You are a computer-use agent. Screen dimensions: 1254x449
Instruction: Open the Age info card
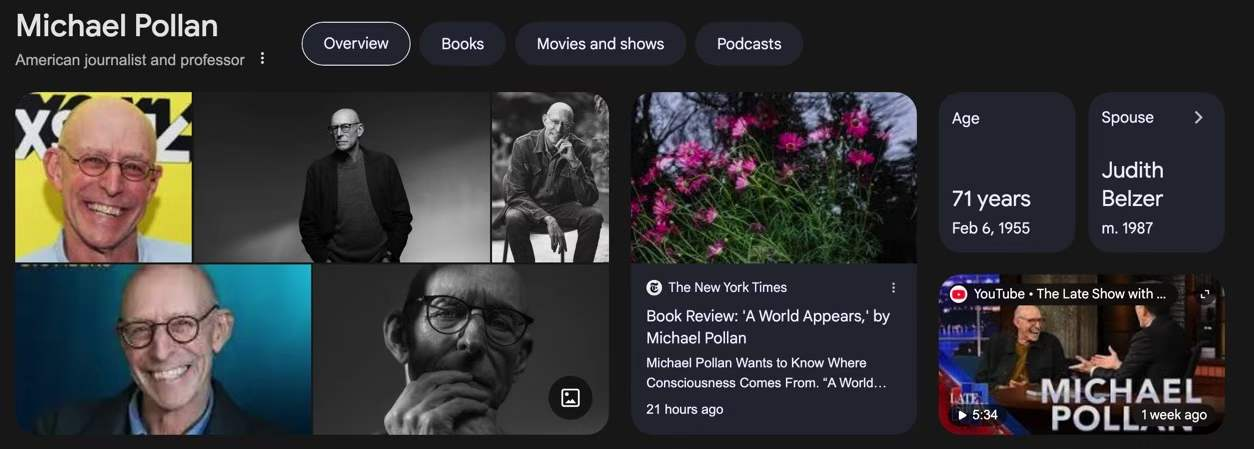[x=1006, y=172]
